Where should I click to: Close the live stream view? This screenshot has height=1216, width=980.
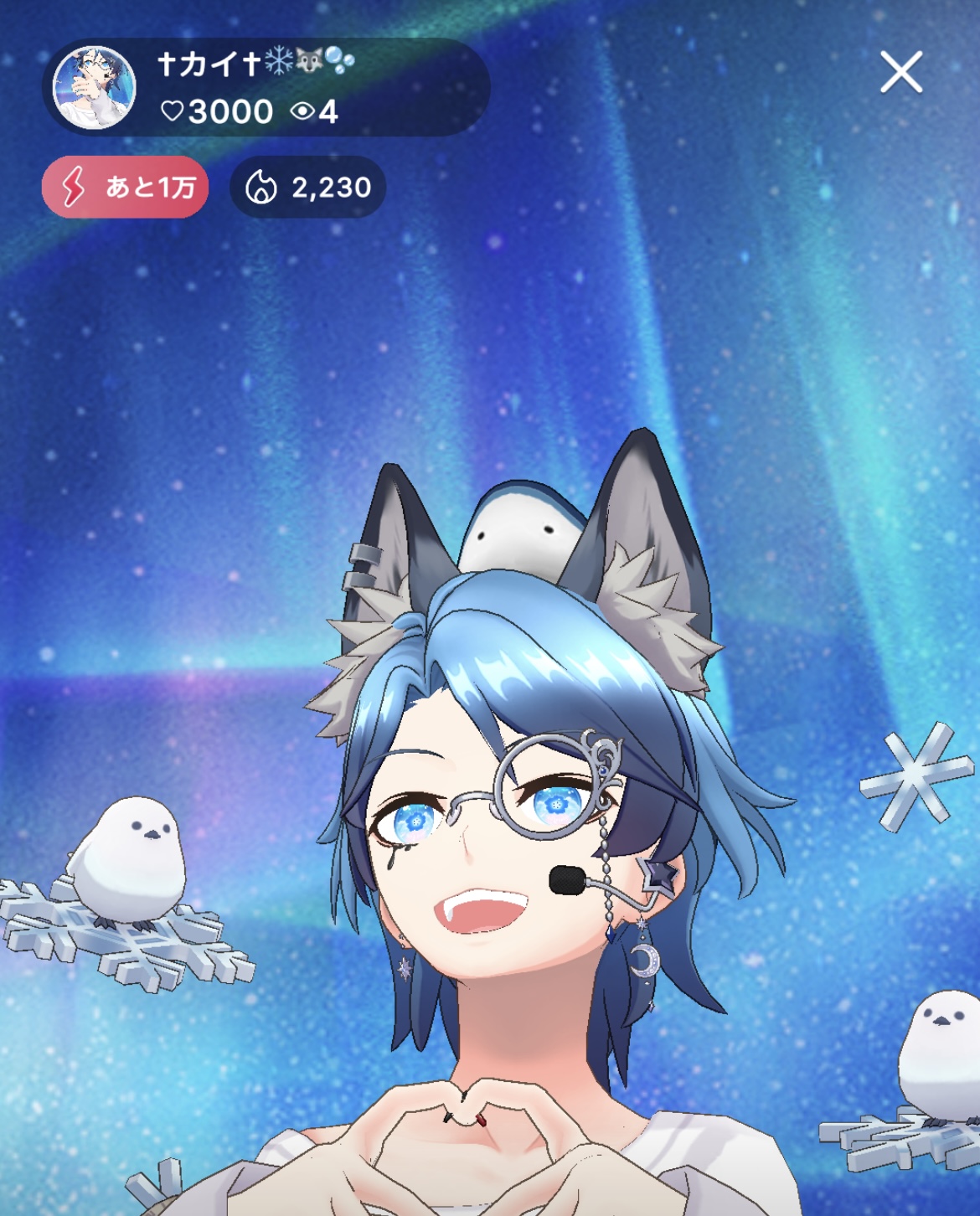[x=900, y=72]
